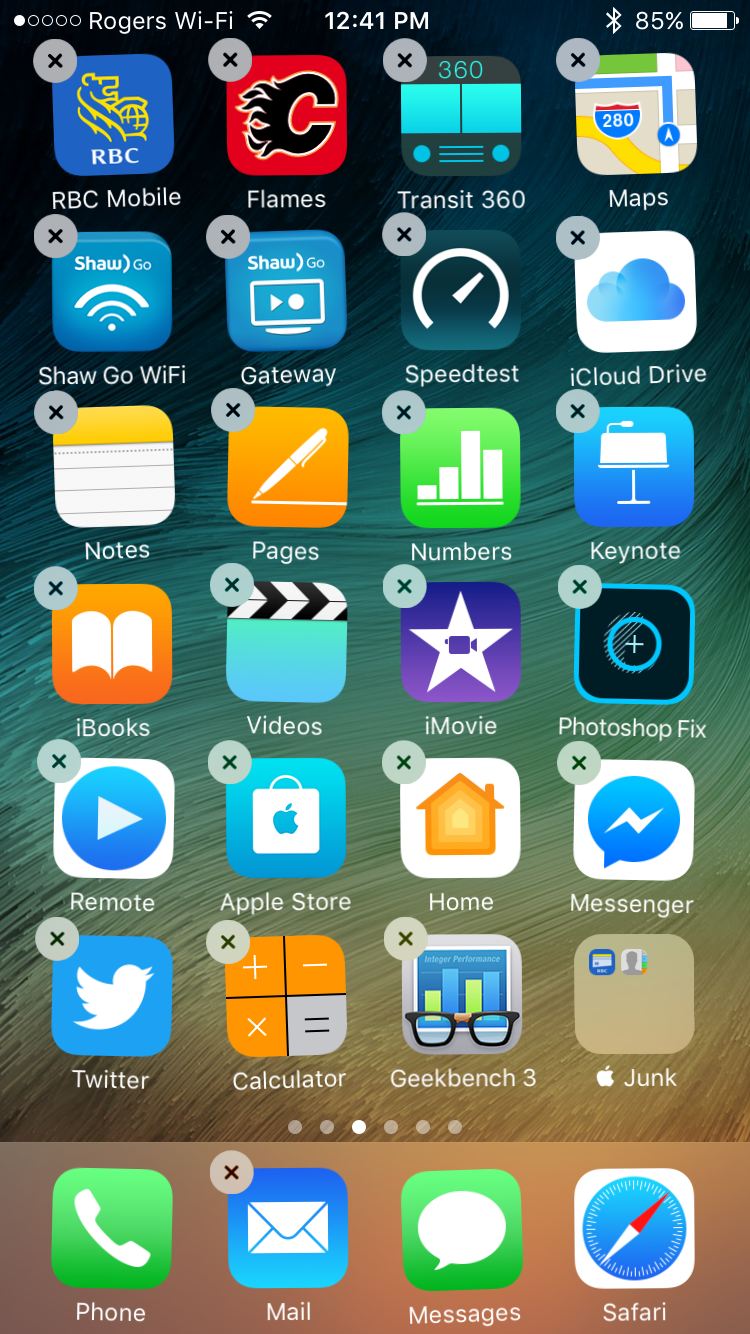The width and height of the screenshot is (750, 1334).
Task: Open the Pages app
Action: (x=287, y=467)
